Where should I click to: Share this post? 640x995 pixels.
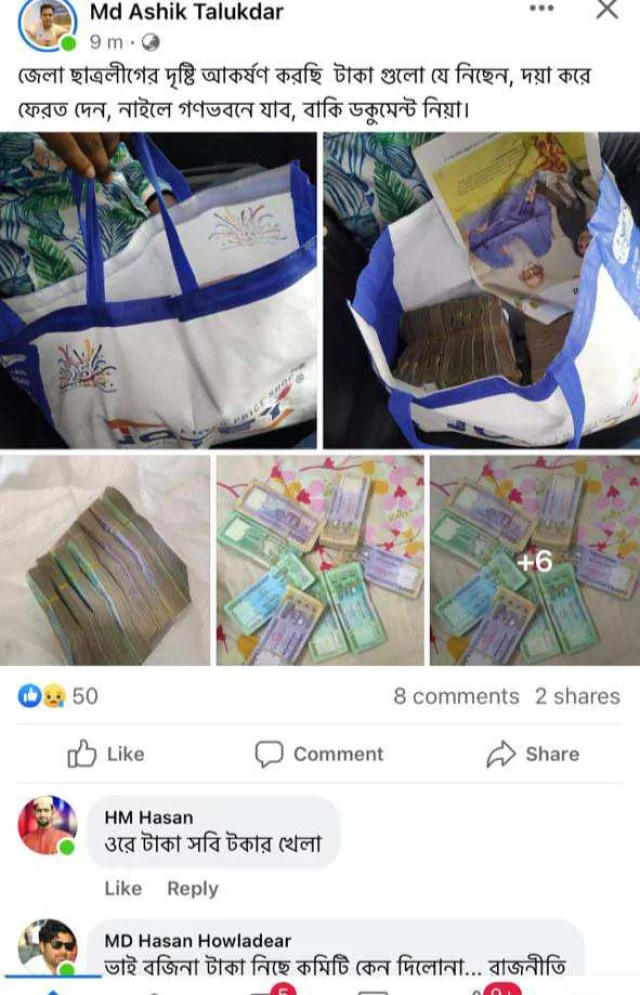(x=533, y=754)
